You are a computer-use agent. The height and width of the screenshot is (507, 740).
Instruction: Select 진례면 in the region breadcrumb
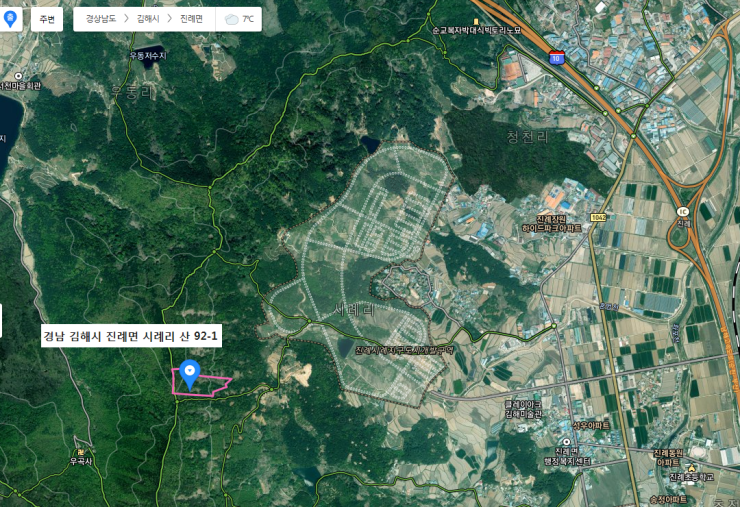(192, 19)
